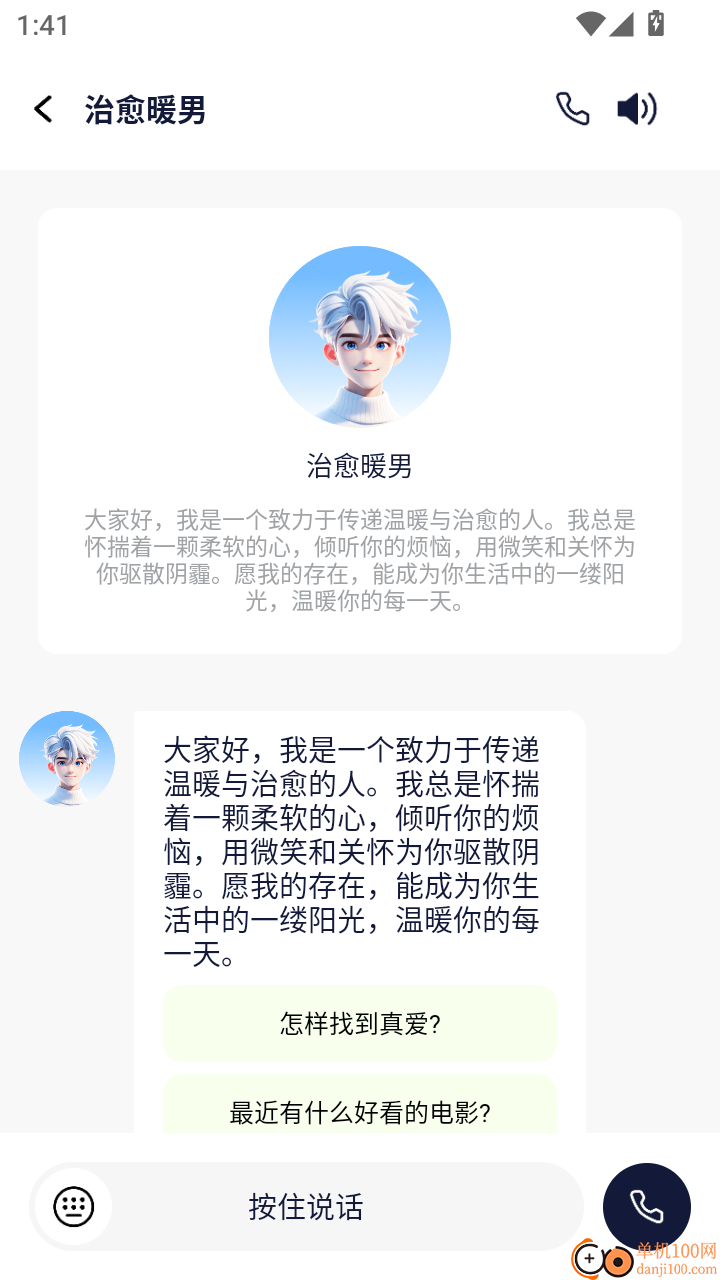The height and width of the screenshot is (1280, 720).
Task: Select the 最近有什么好看的电影? suggestion
Action: (x=360, y=1107)
